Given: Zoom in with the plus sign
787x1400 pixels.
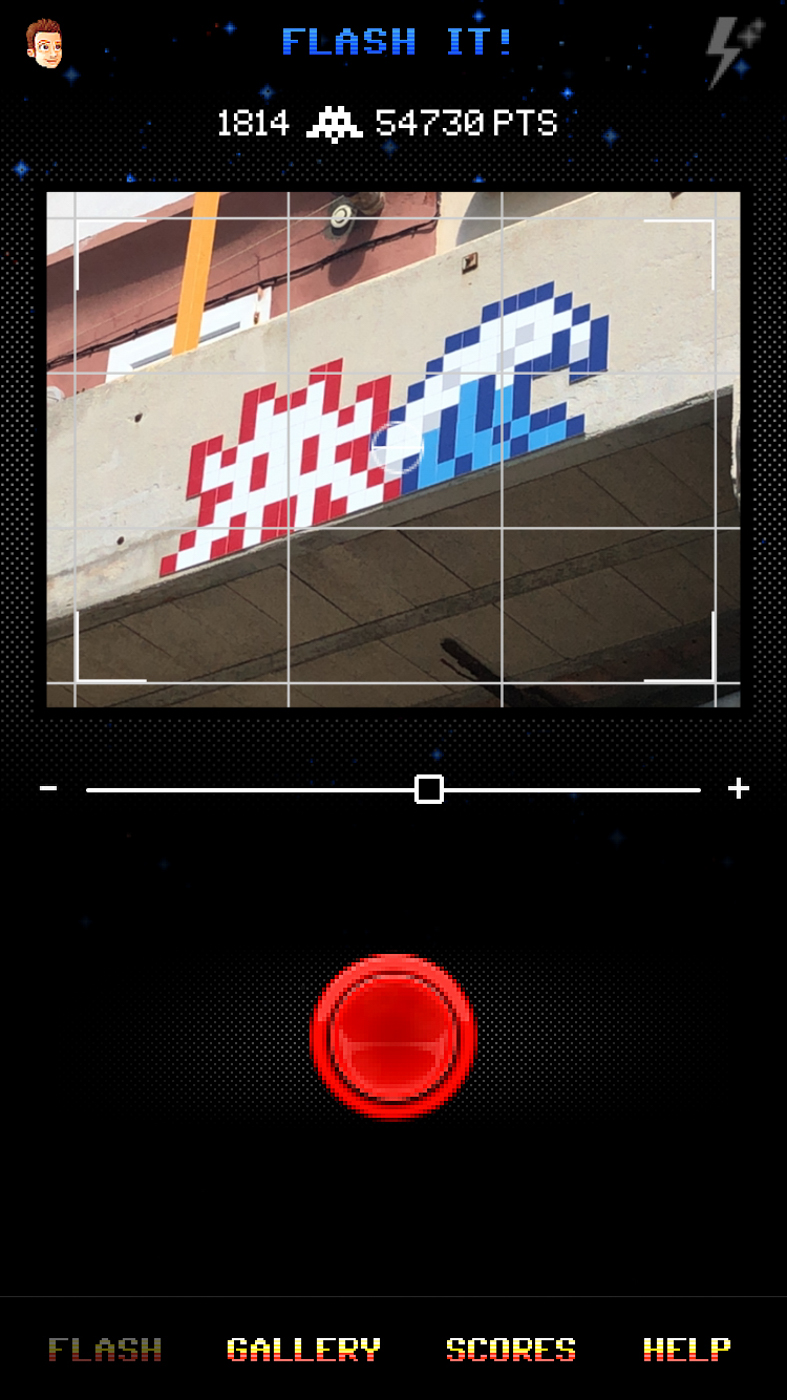Looking at the screenshot, I should pyautogui.click(x=738, y=789).
